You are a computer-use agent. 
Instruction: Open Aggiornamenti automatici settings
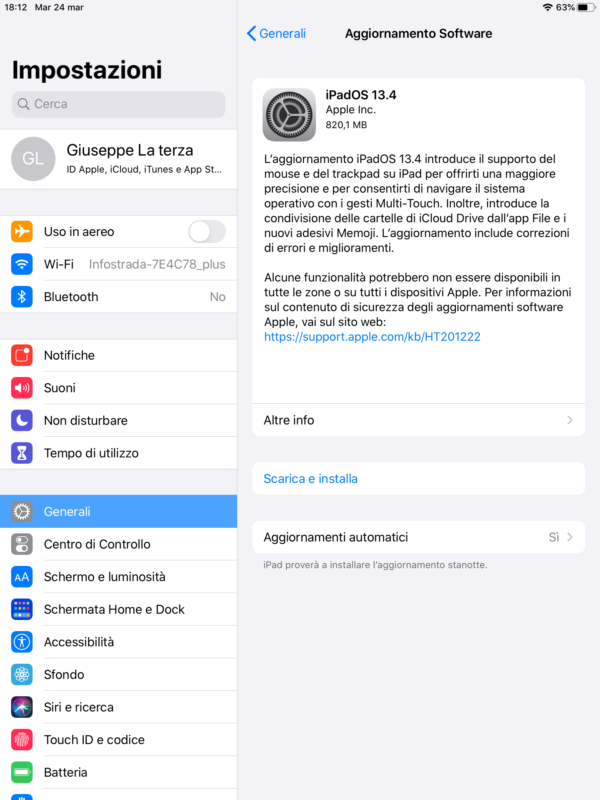tap(418, 537)
